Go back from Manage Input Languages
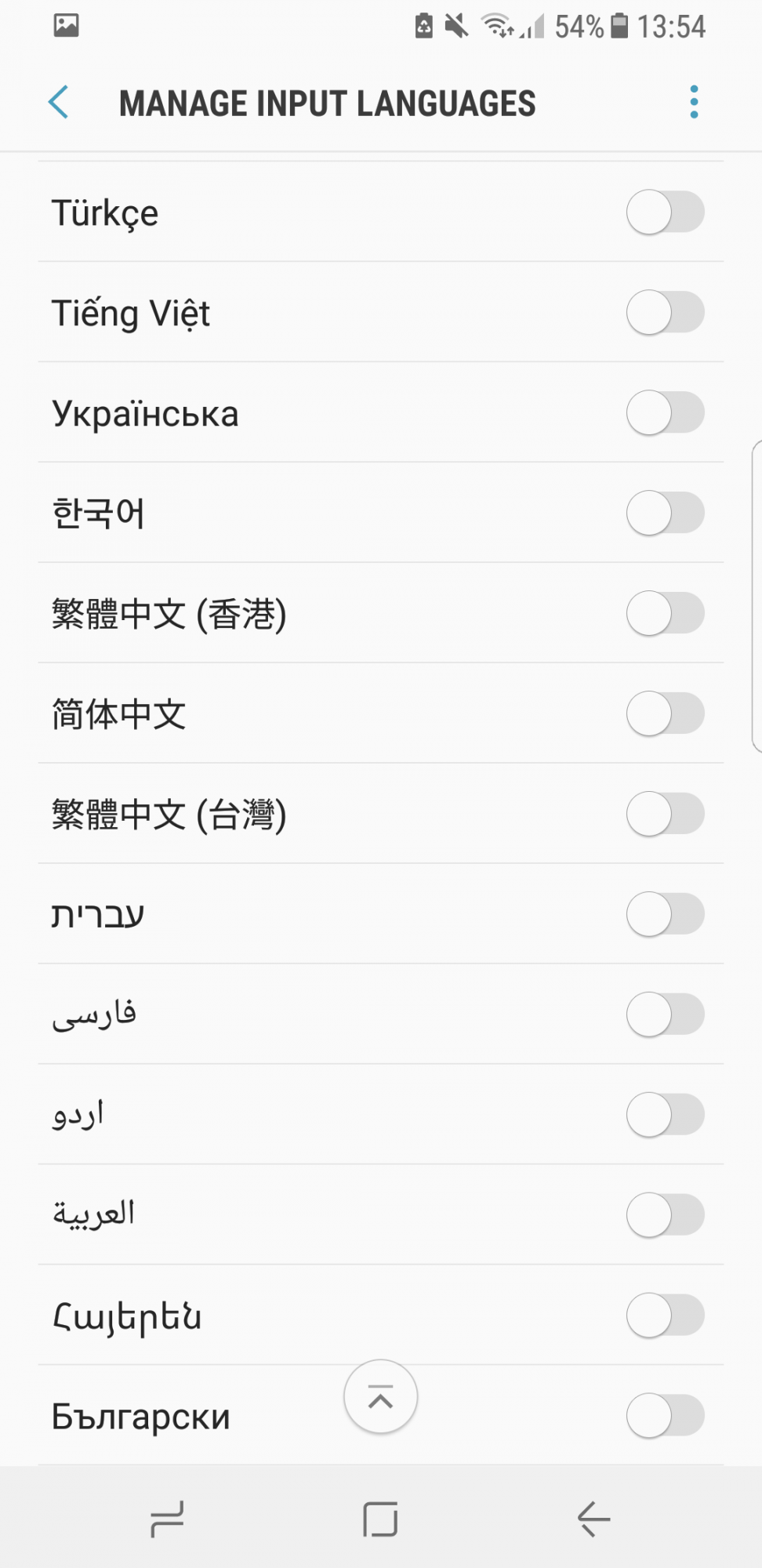Image resolution: width=762 pixels, height=1568 pixels. tap(59, 103)
